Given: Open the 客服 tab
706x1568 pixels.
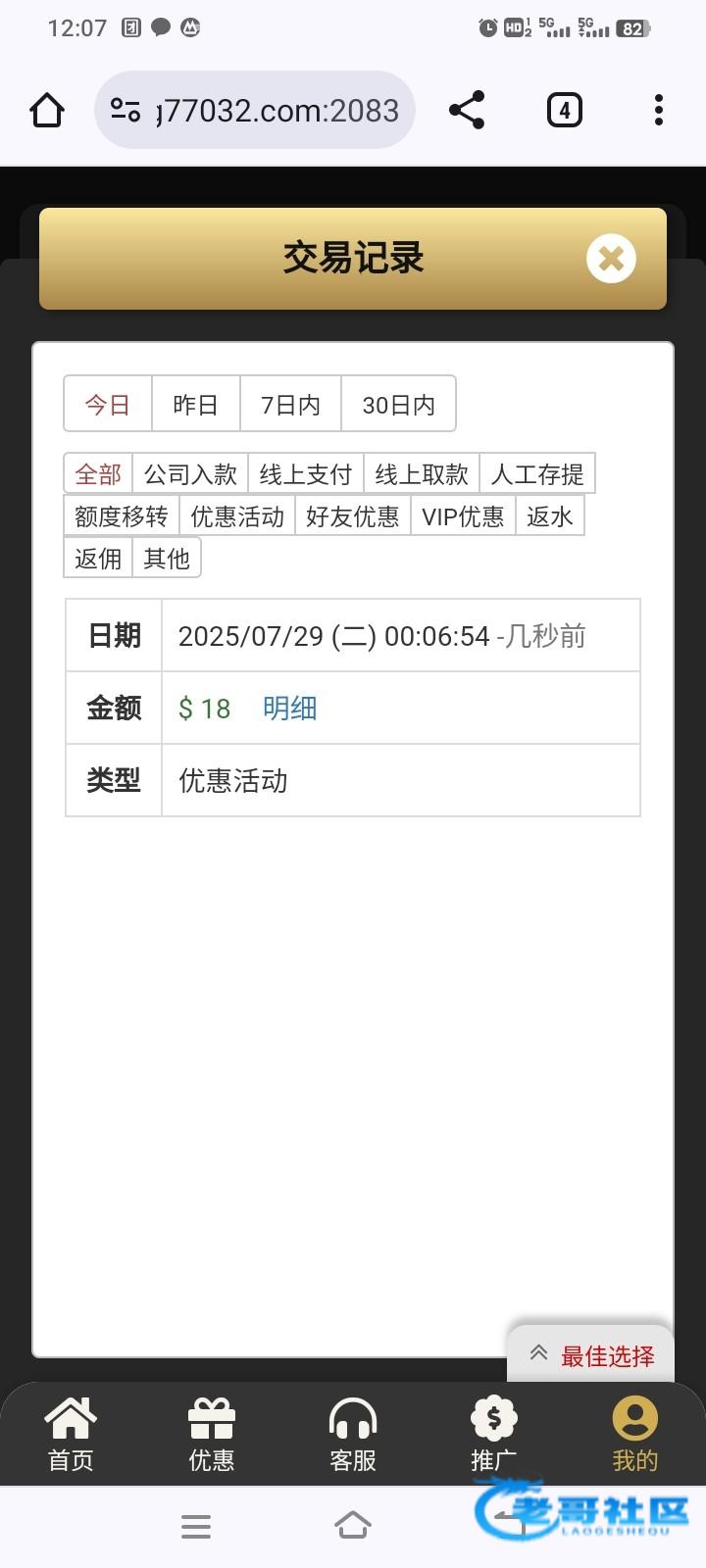Looking at the screenshot, I should (x=353, y=1436).
